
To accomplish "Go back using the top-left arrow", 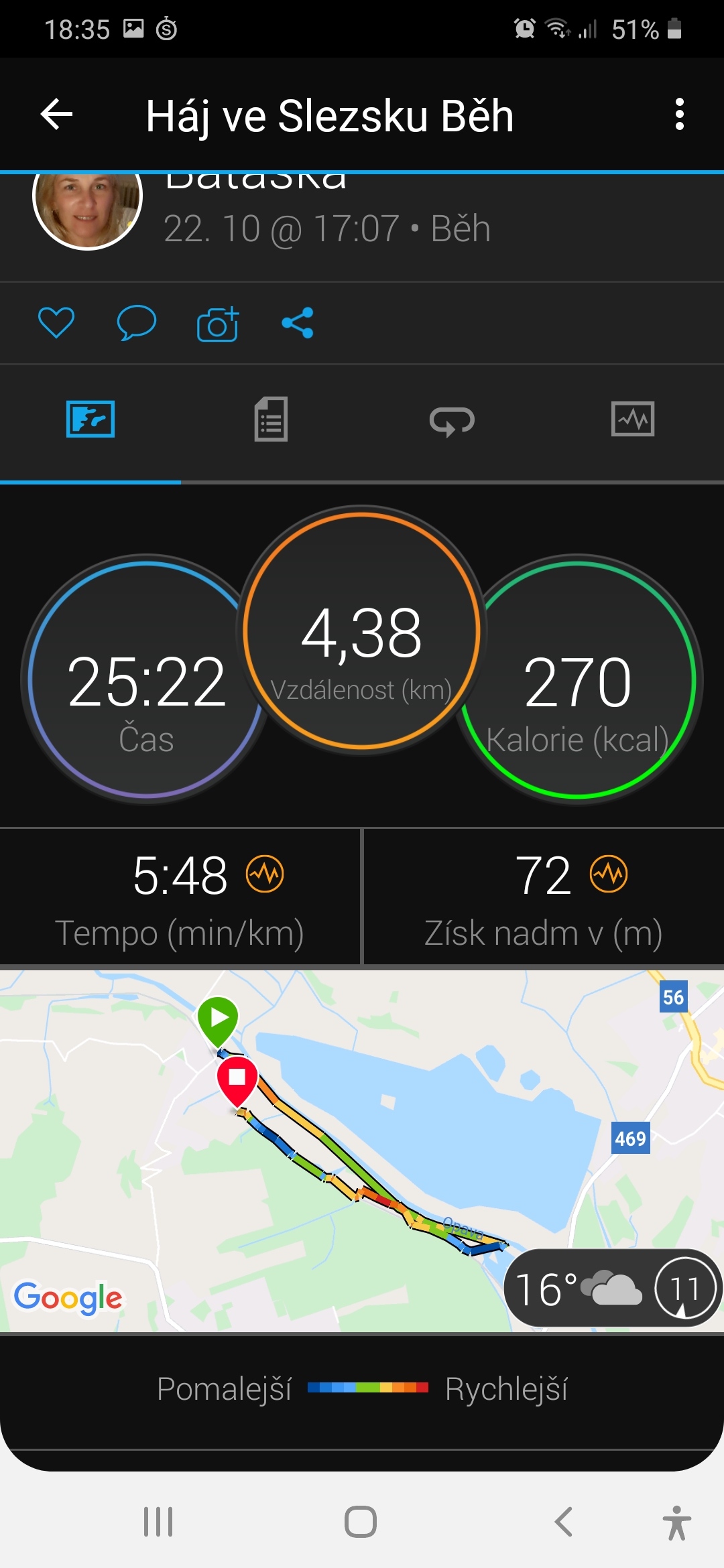I will 57,115.
